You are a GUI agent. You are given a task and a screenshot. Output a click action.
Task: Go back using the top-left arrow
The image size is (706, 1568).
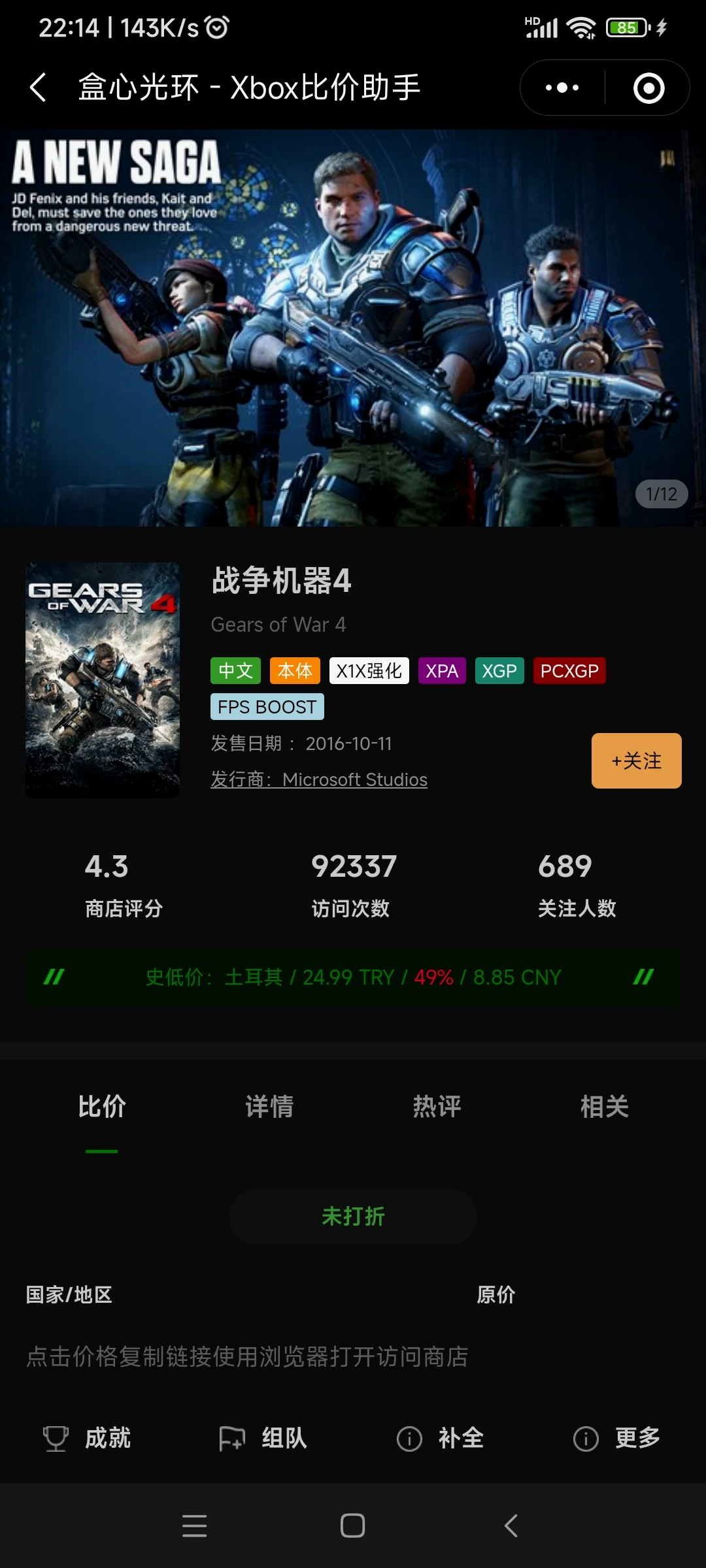[x=38, y=88]
